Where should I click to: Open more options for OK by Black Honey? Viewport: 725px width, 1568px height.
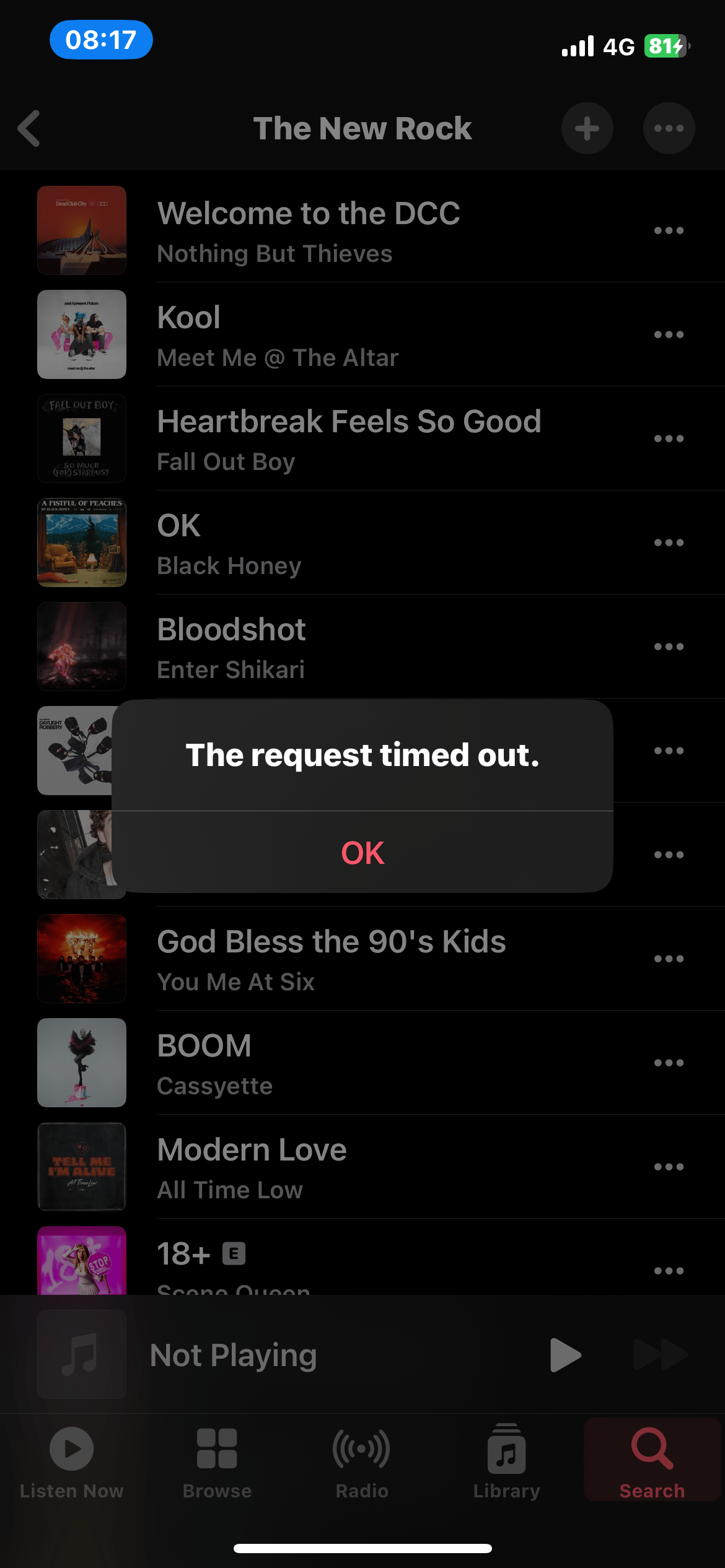(669, 542)
